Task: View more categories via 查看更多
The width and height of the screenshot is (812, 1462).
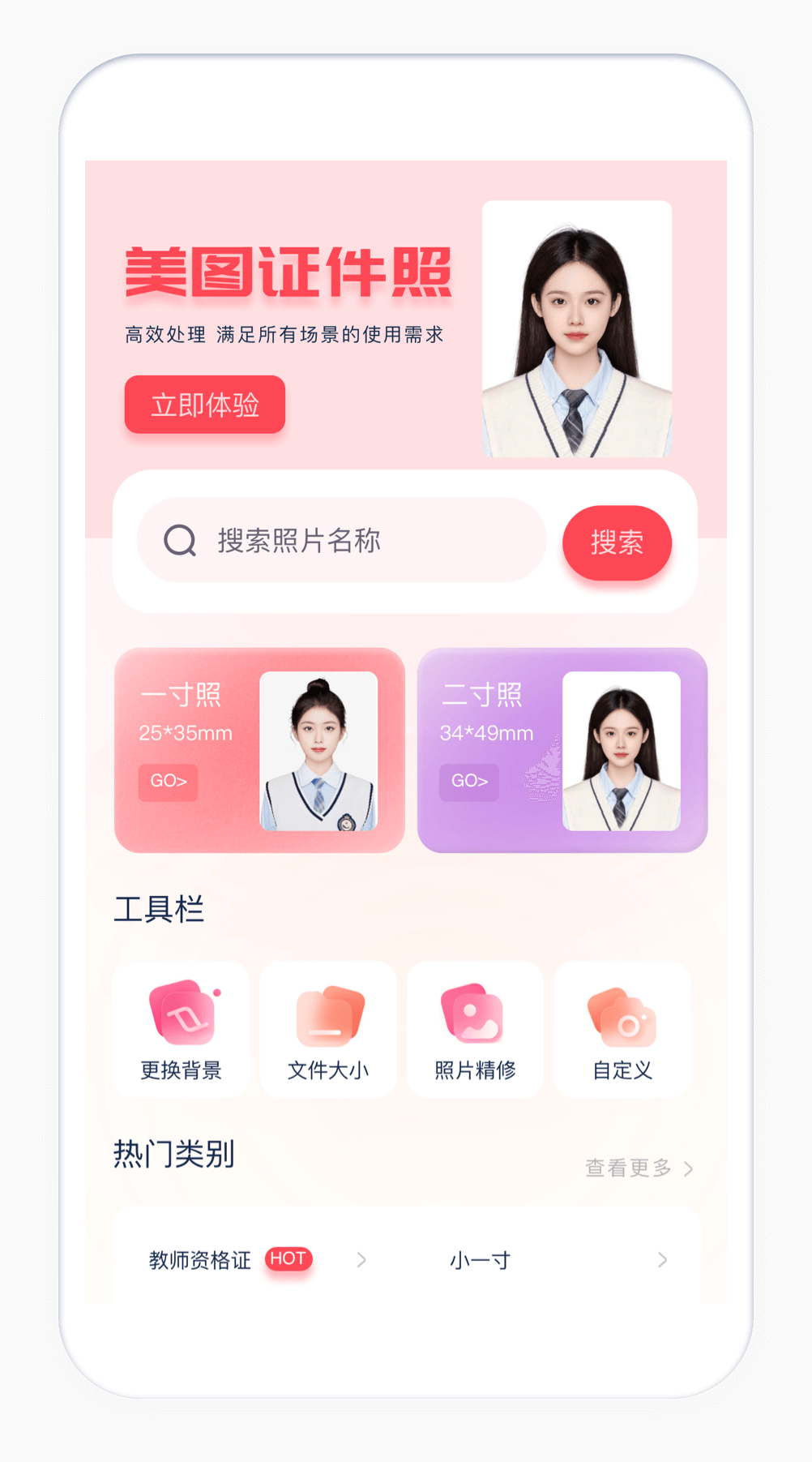Action: (x=639, y=1168)
